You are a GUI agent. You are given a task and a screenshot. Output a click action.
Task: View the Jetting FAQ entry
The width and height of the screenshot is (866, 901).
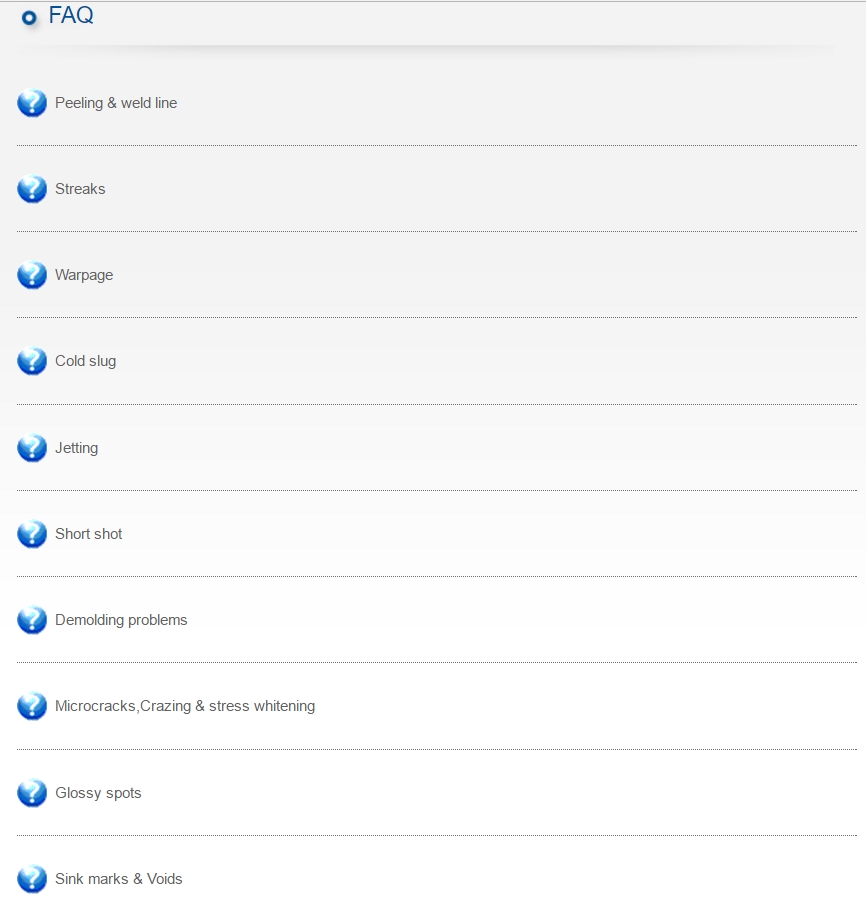coord(76,448)
